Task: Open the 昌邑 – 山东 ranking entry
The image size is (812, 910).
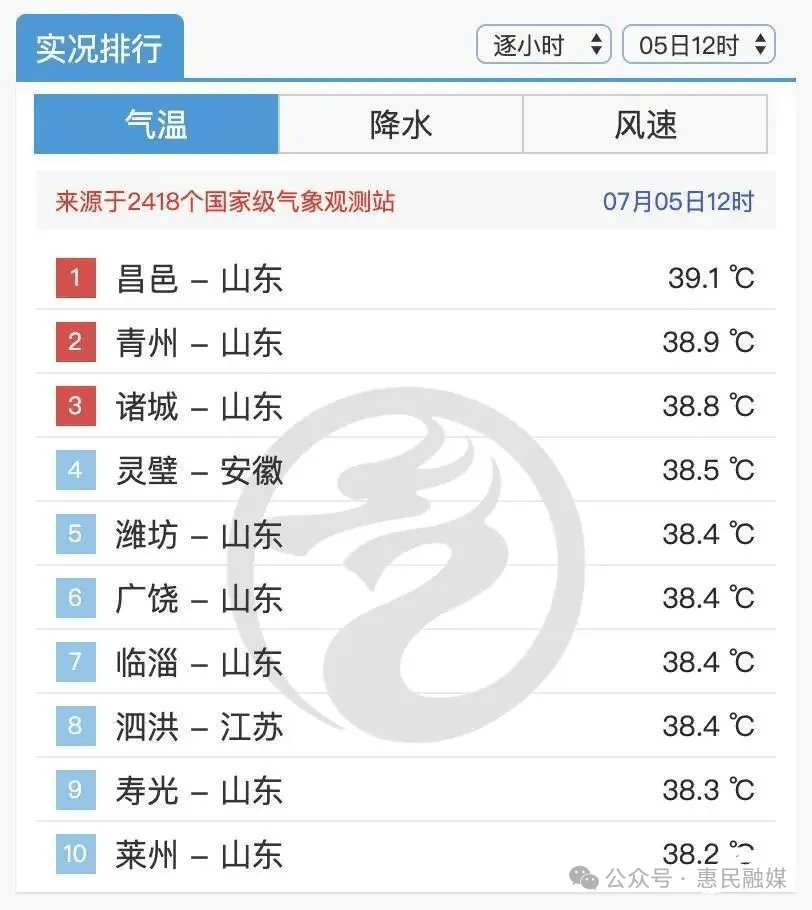Action: (200, 278)
